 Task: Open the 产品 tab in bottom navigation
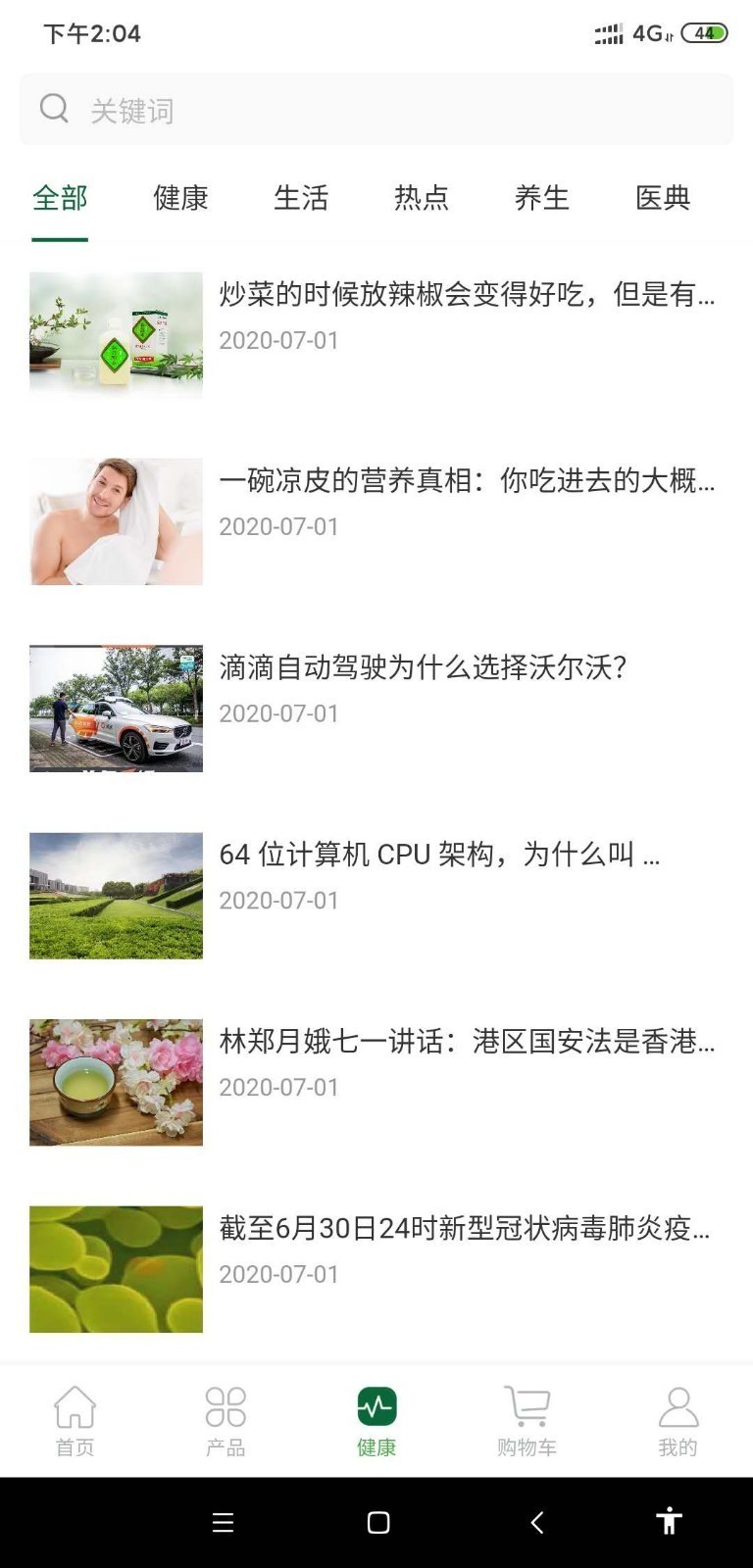(x=226, y=1421)
